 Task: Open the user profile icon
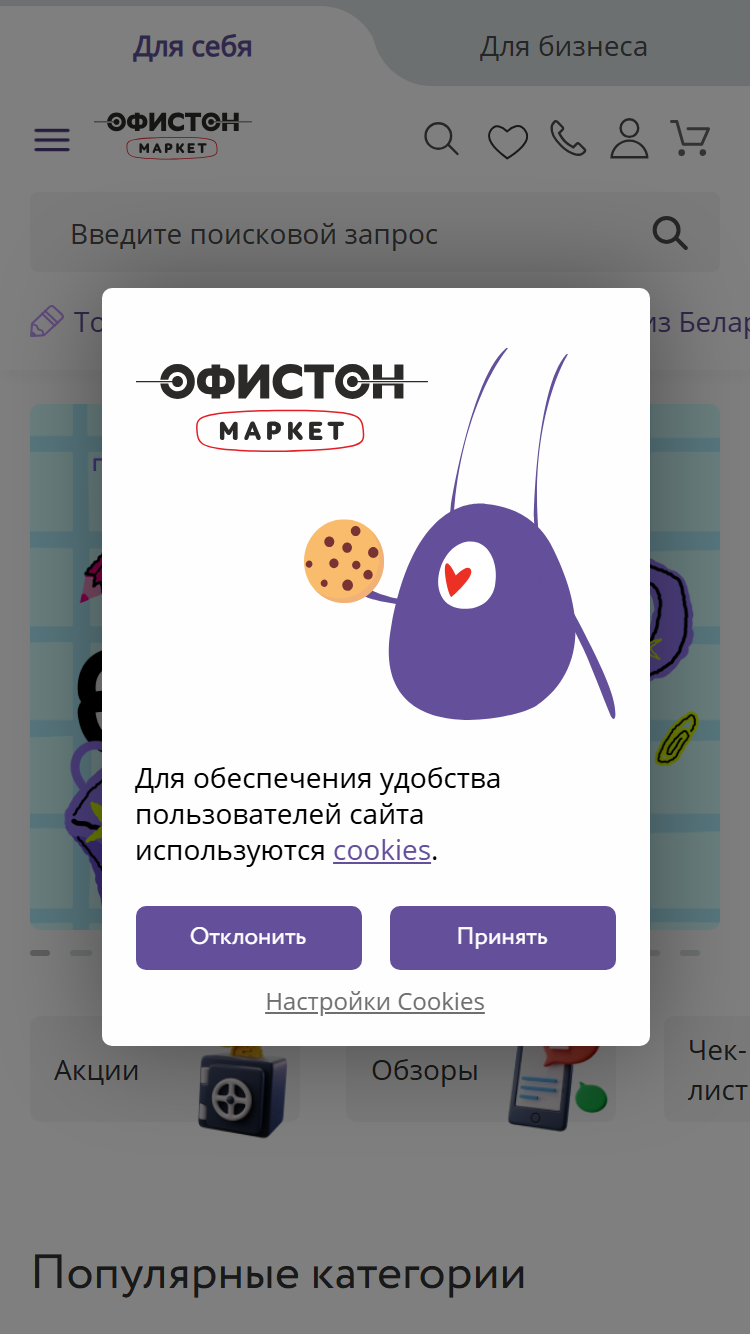click(629, 139)
